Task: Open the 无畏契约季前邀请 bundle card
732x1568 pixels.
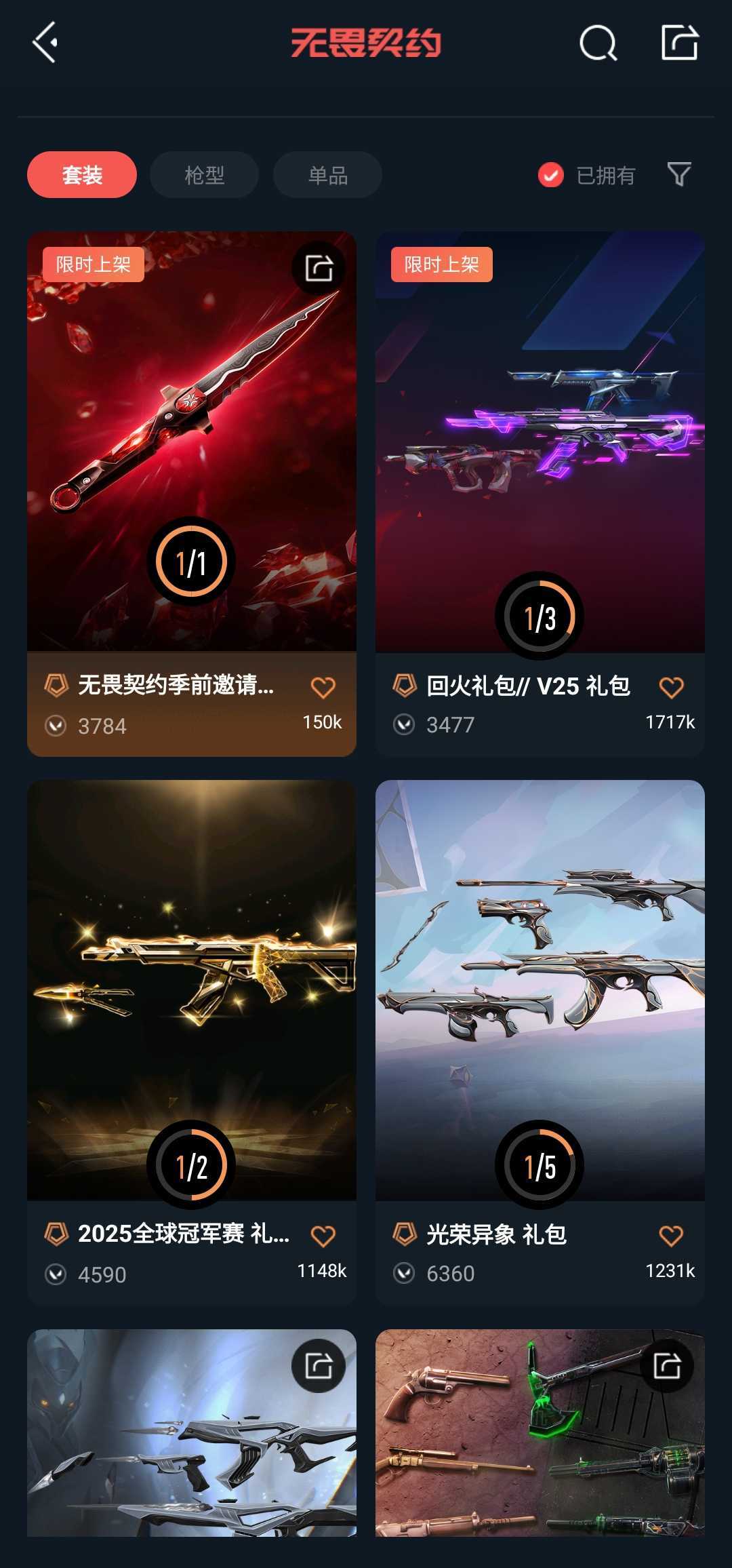Action: [191, 441]
